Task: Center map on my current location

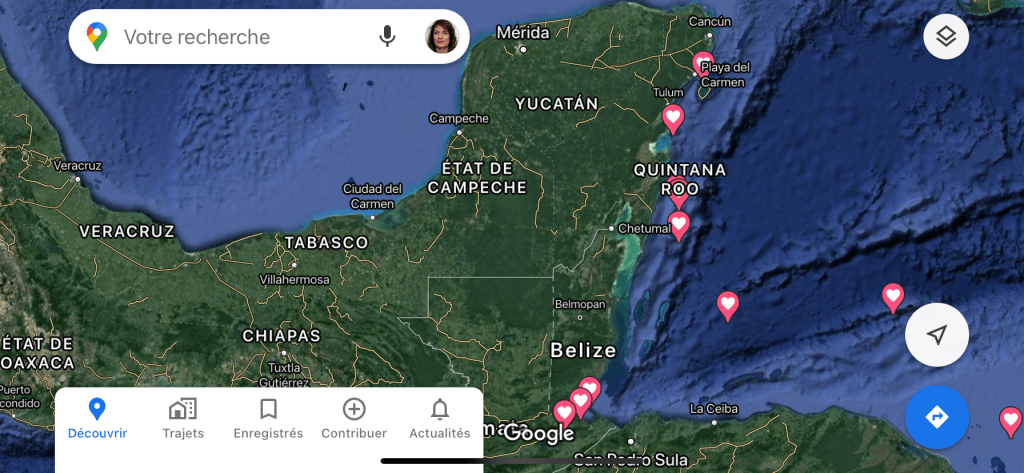Action: click(936, 335)
